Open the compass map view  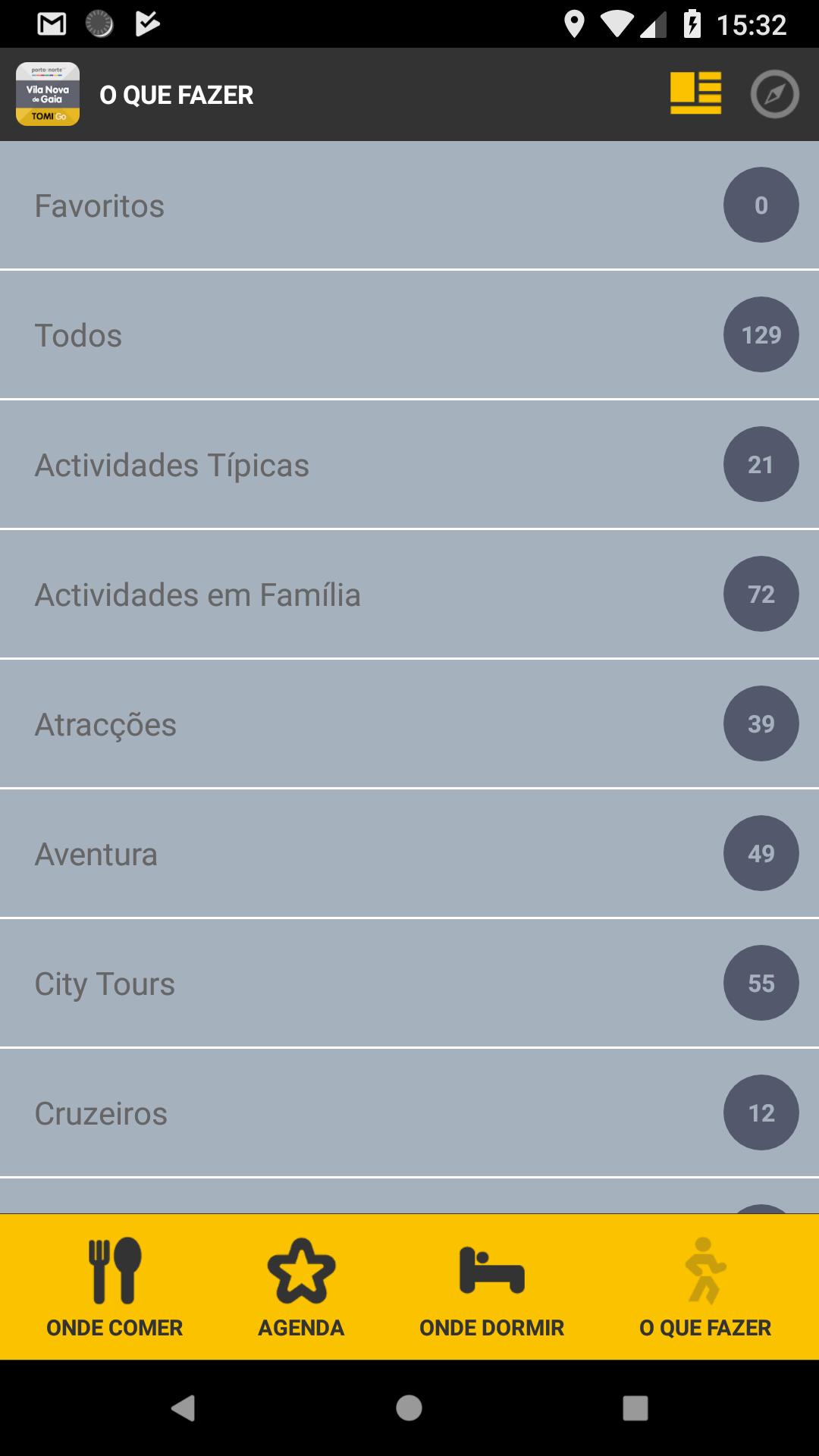click(x=774, y=94)
